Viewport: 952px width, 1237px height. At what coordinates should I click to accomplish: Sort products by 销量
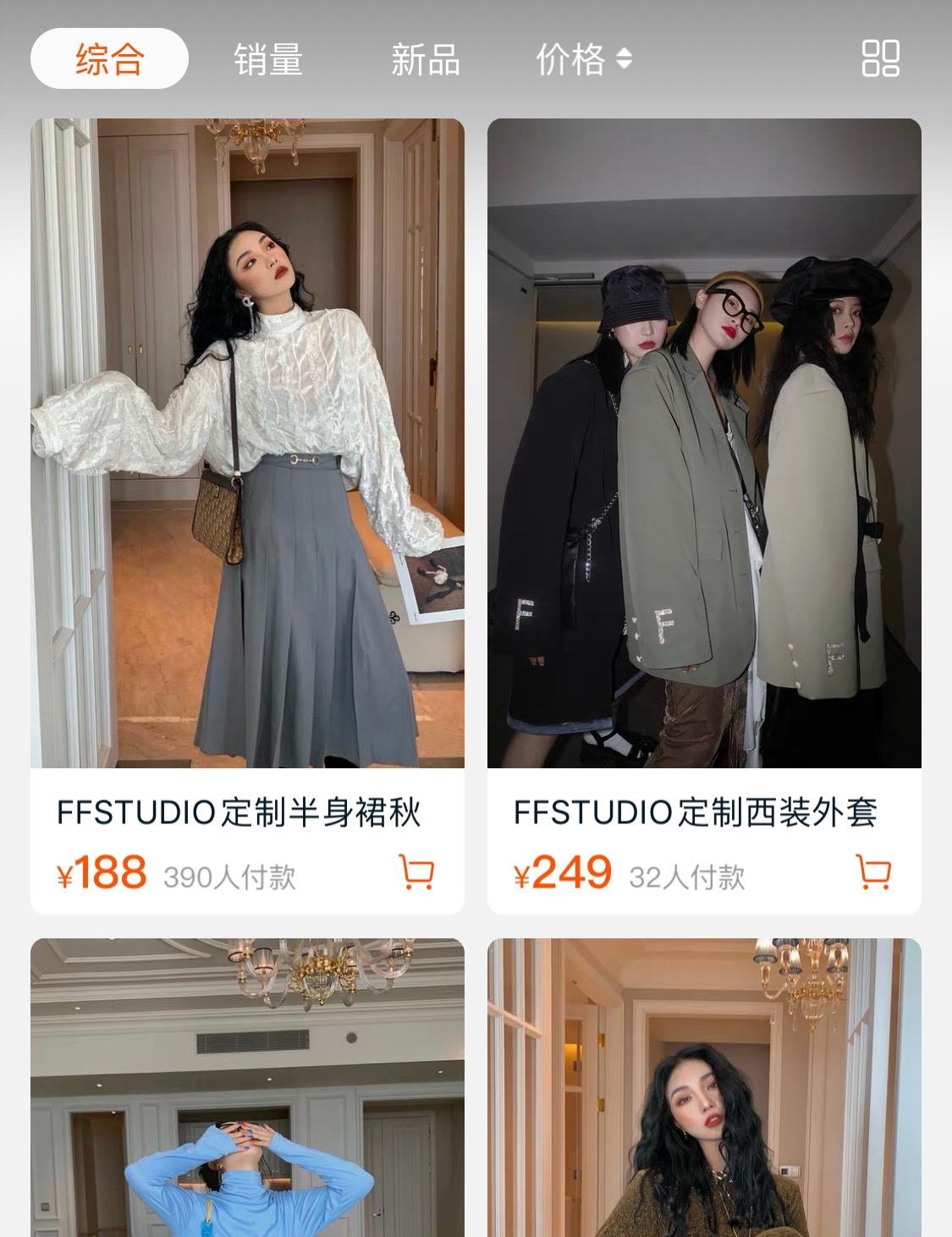click(x=268, y=59)
